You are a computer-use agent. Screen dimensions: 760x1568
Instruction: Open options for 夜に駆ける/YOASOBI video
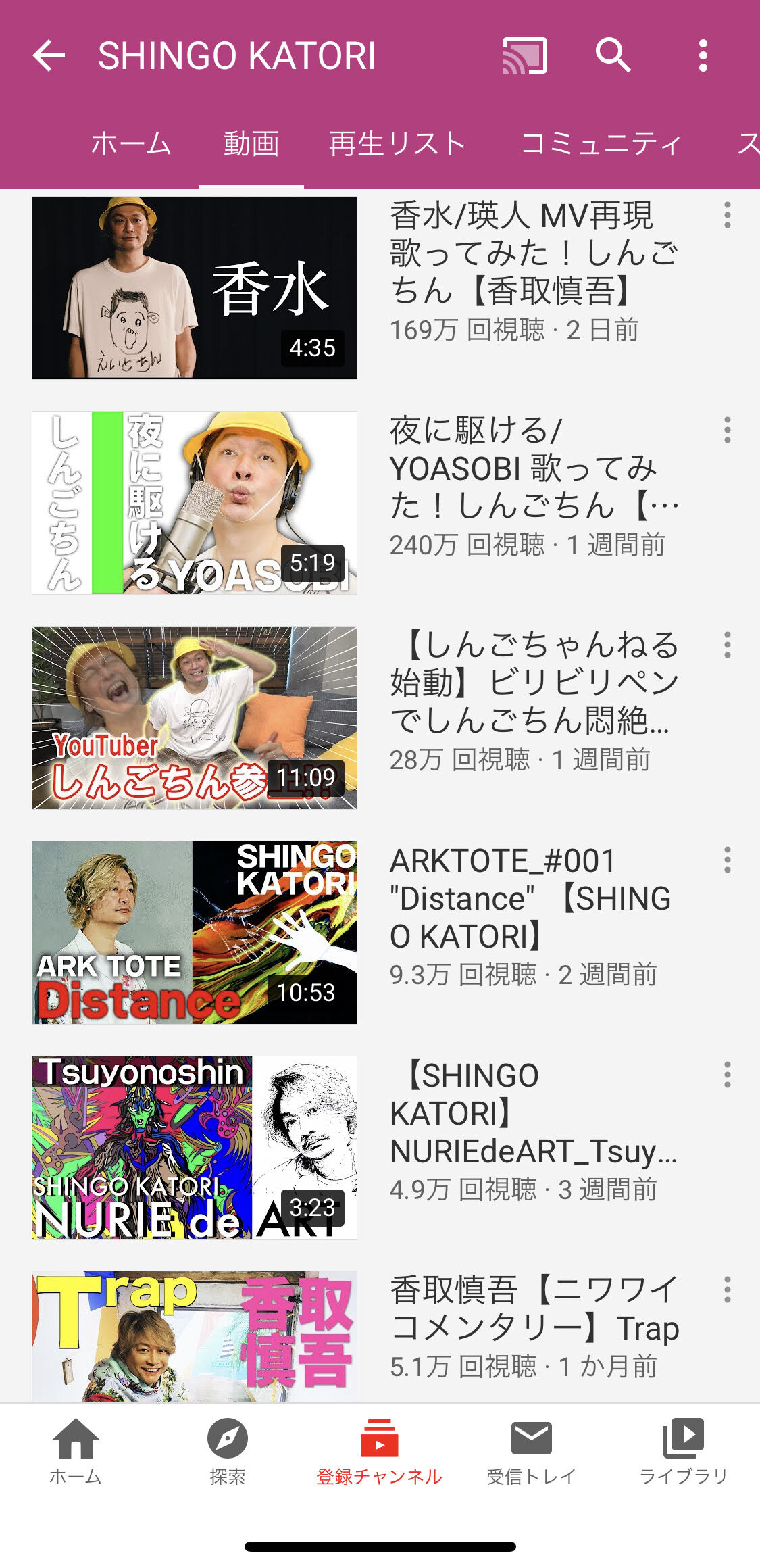pos(727,431)
